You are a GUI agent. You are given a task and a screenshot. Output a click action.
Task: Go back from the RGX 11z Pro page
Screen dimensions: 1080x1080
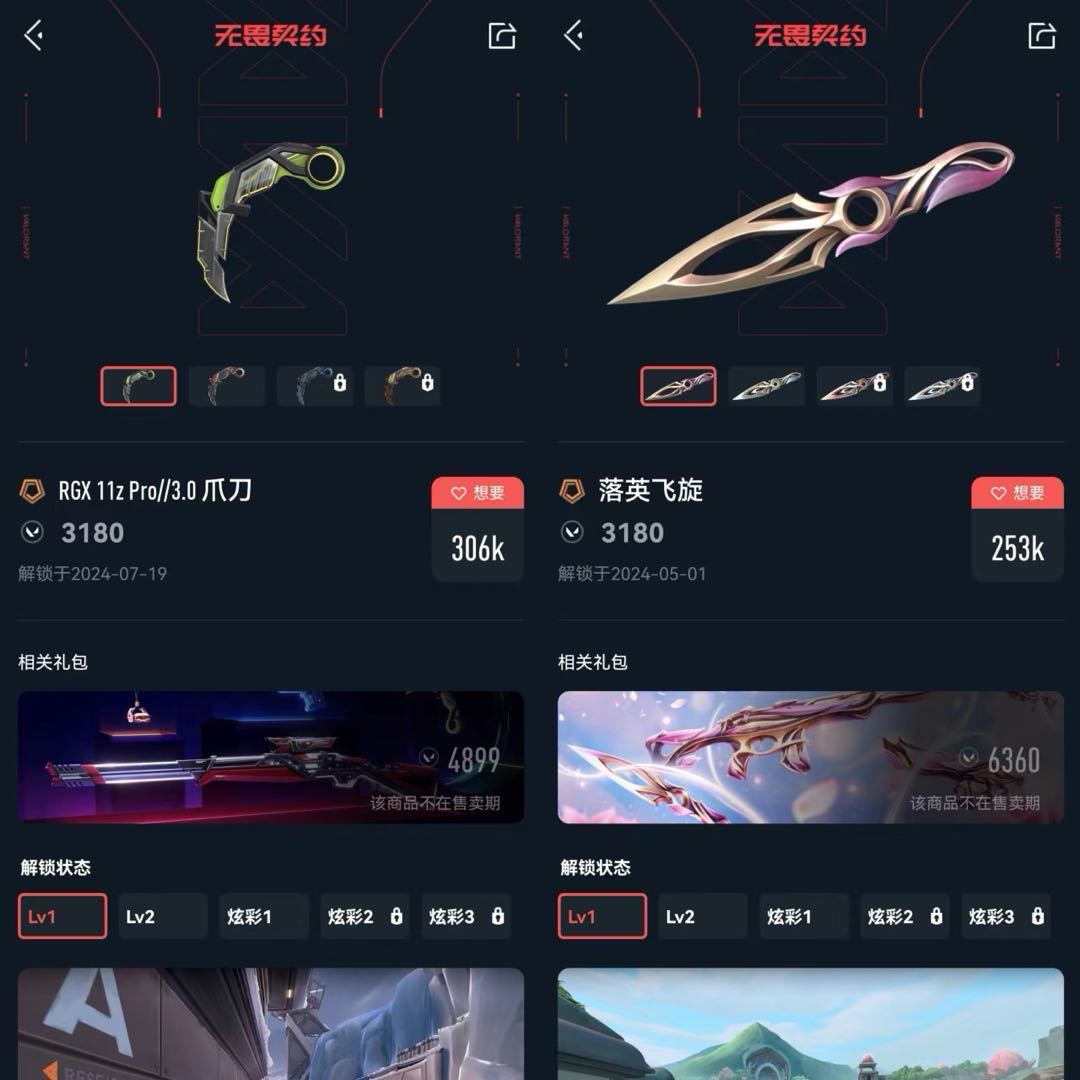(x=33, y=35)
